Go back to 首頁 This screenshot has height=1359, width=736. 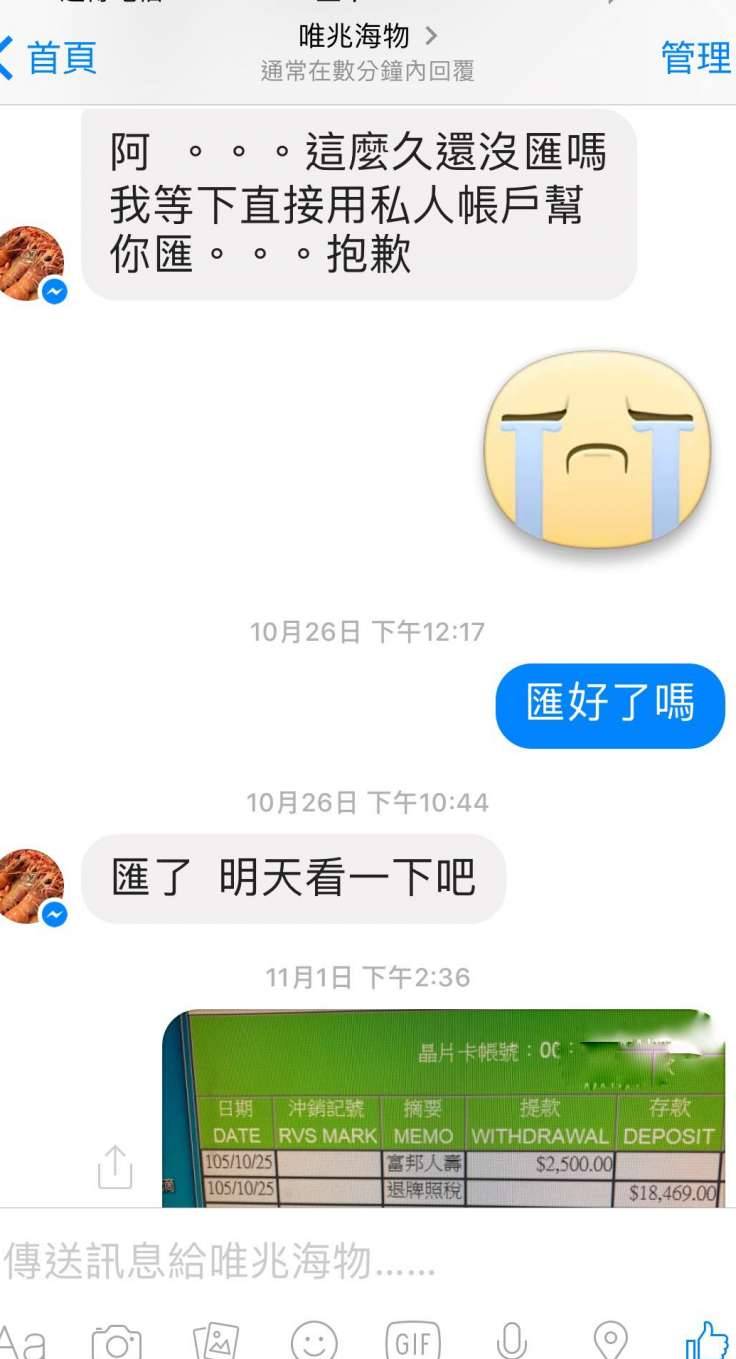50,58
